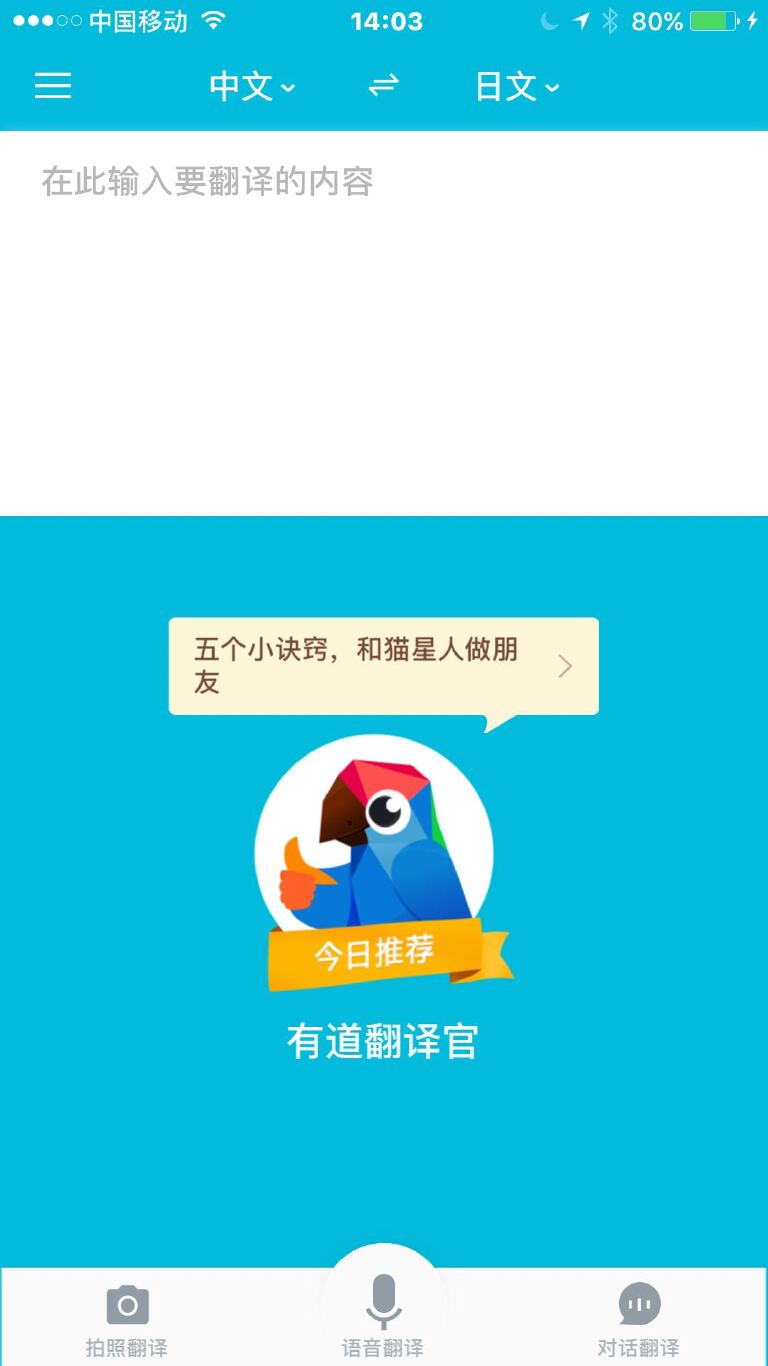
Task: Swap the source and target languages
Action: click(x=383, y=86)
